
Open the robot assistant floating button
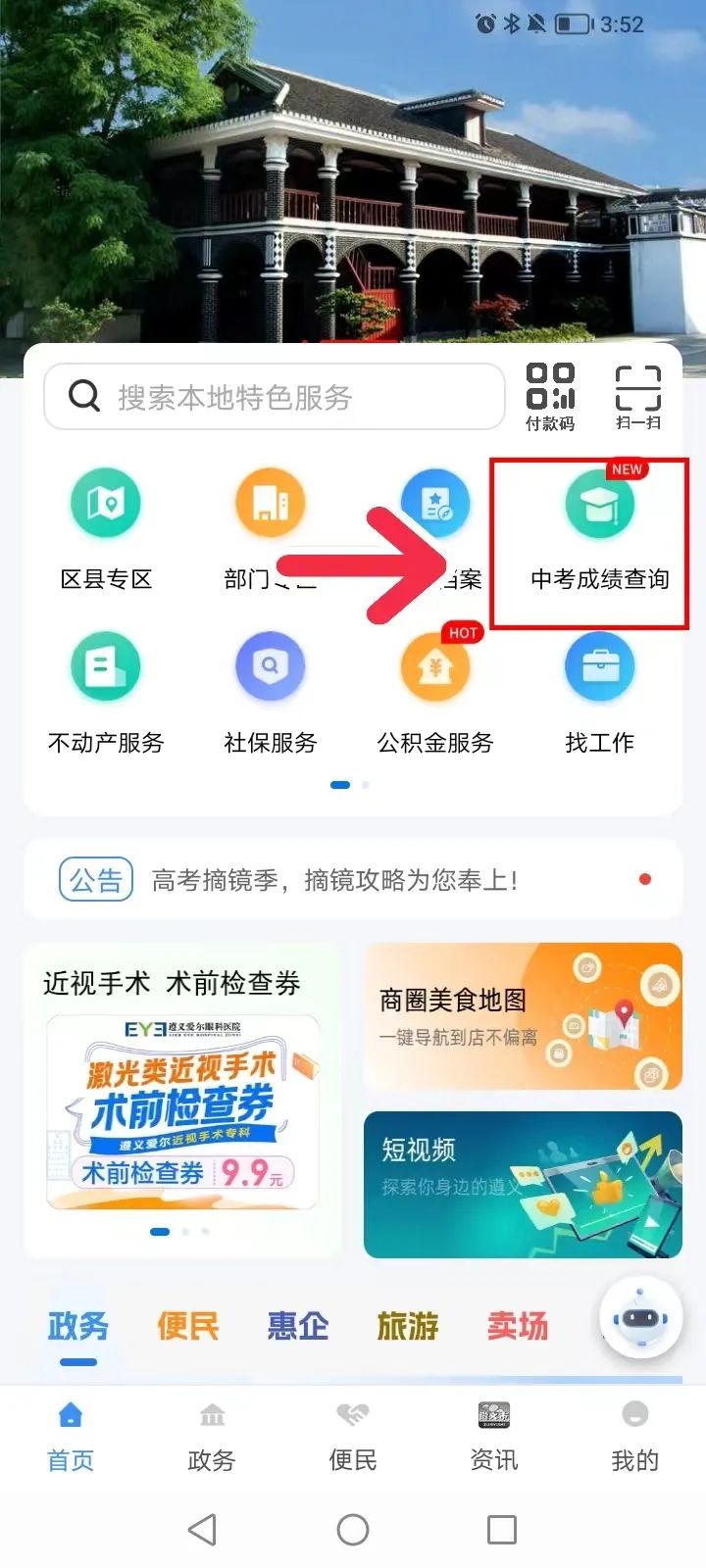coord(640,1317)
